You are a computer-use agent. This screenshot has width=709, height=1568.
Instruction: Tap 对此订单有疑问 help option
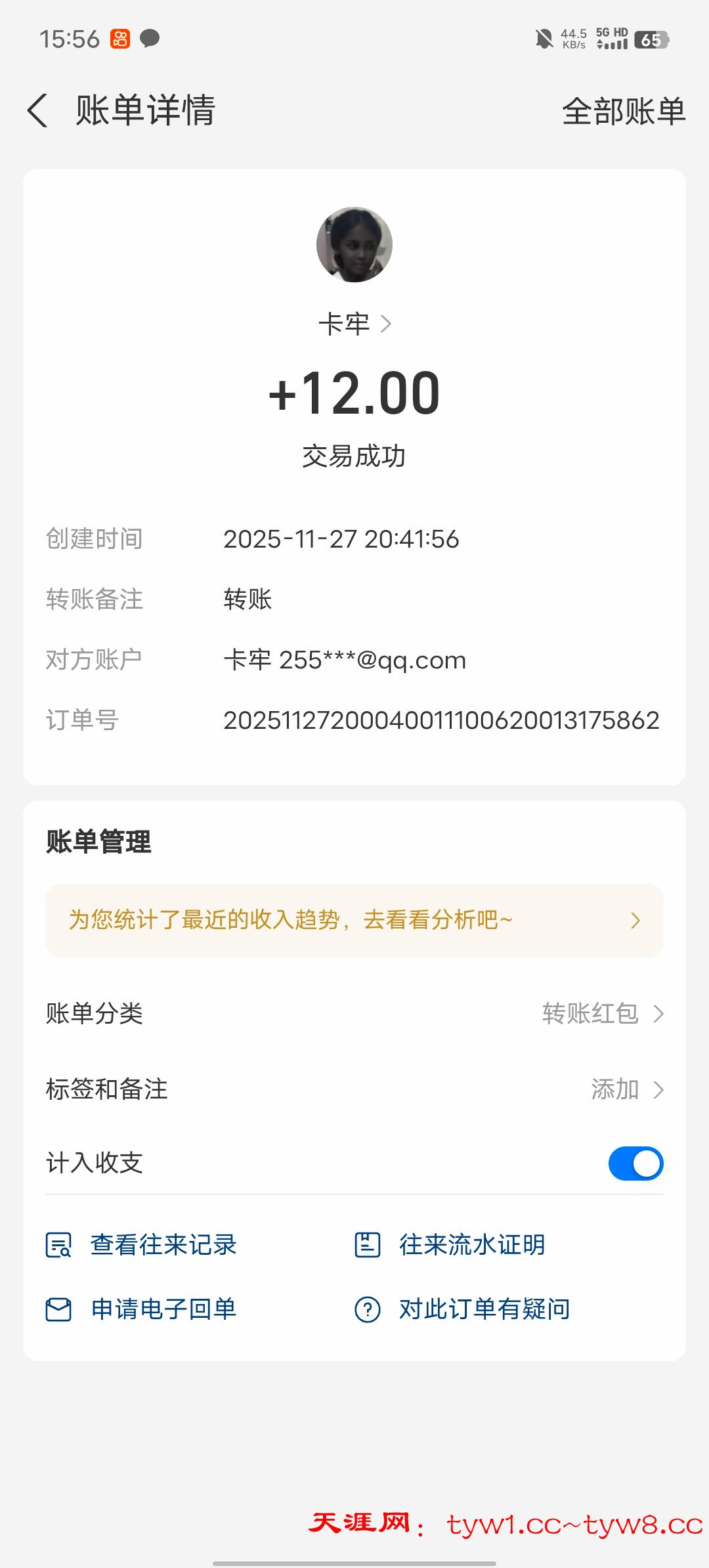[x=463, y=1309]
